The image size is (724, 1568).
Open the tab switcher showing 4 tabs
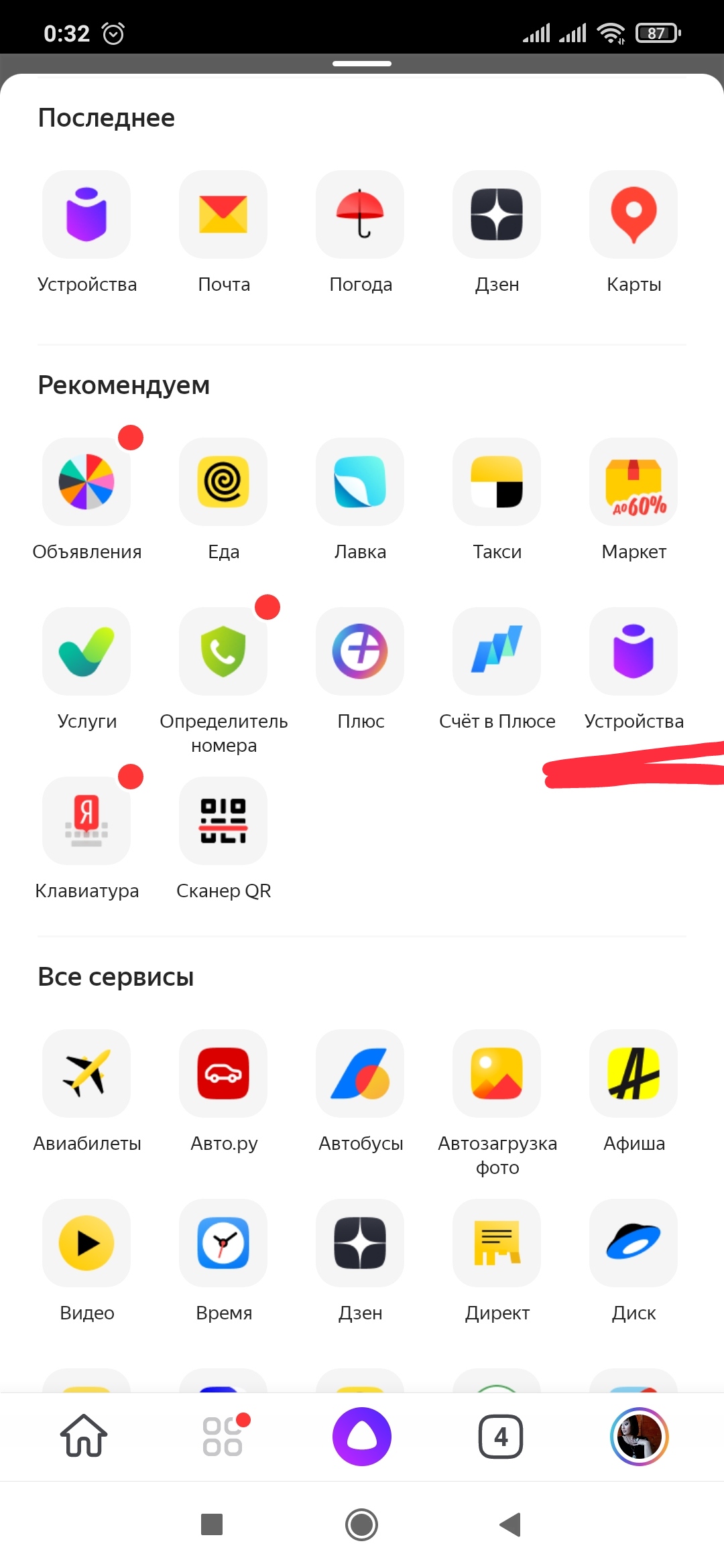click(500, 1436)
